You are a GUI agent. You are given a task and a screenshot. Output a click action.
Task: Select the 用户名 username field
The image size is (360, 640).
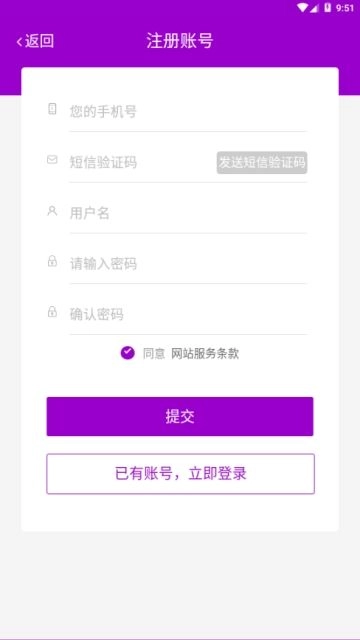188,213
